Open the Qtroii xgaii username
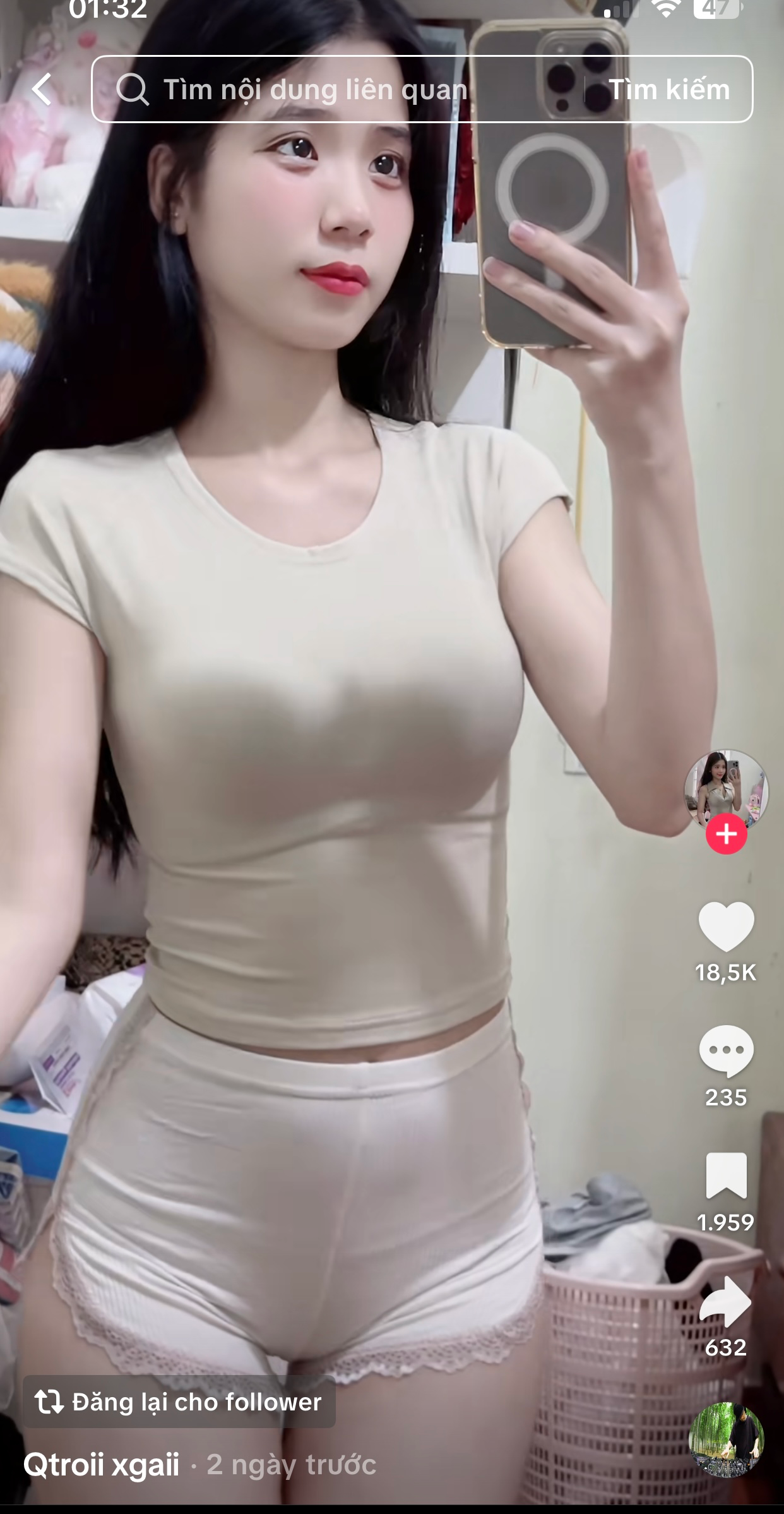This screenshot has height=1514, width=784. pyautogui.click(x=102, y=1465)
